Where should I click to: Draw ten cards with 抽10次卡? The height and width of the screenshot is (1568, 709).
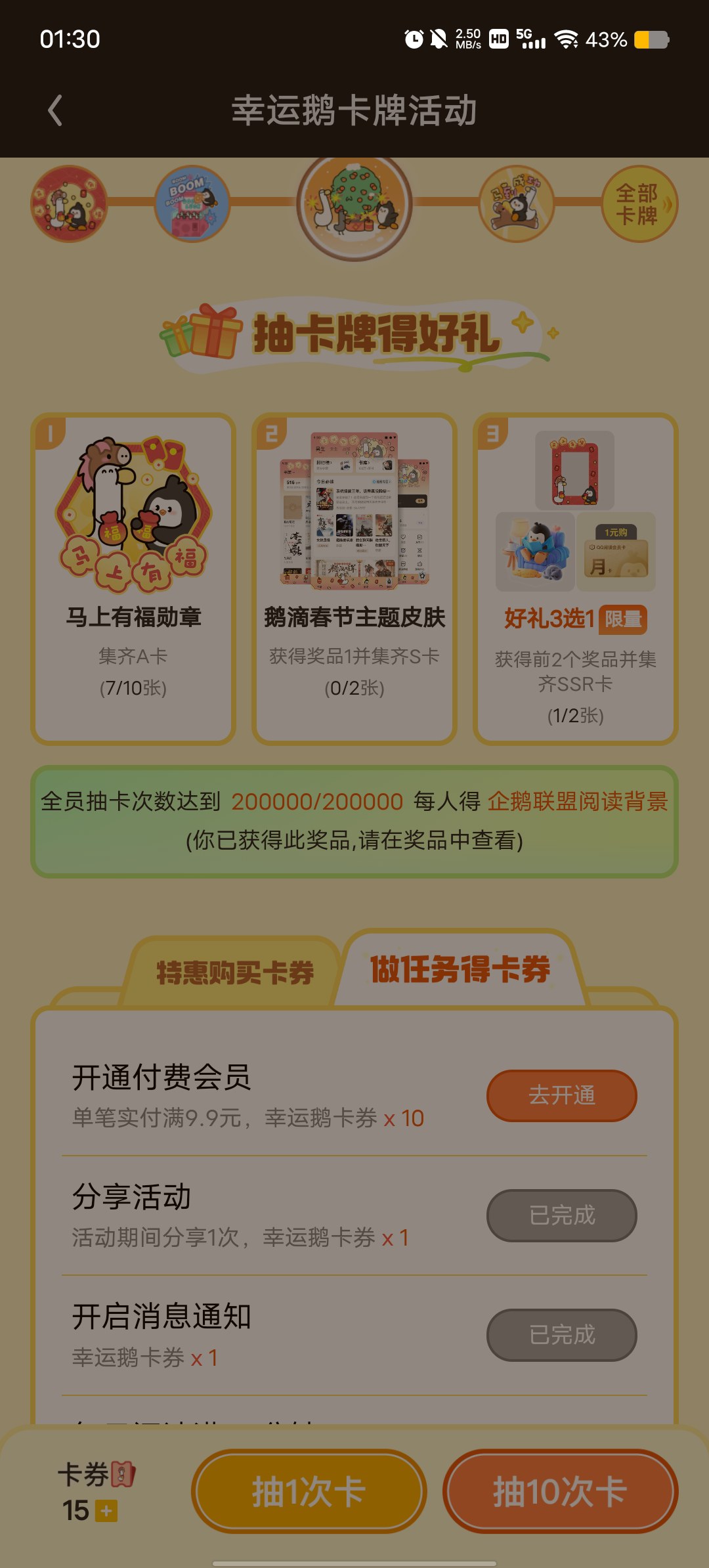560,1492
